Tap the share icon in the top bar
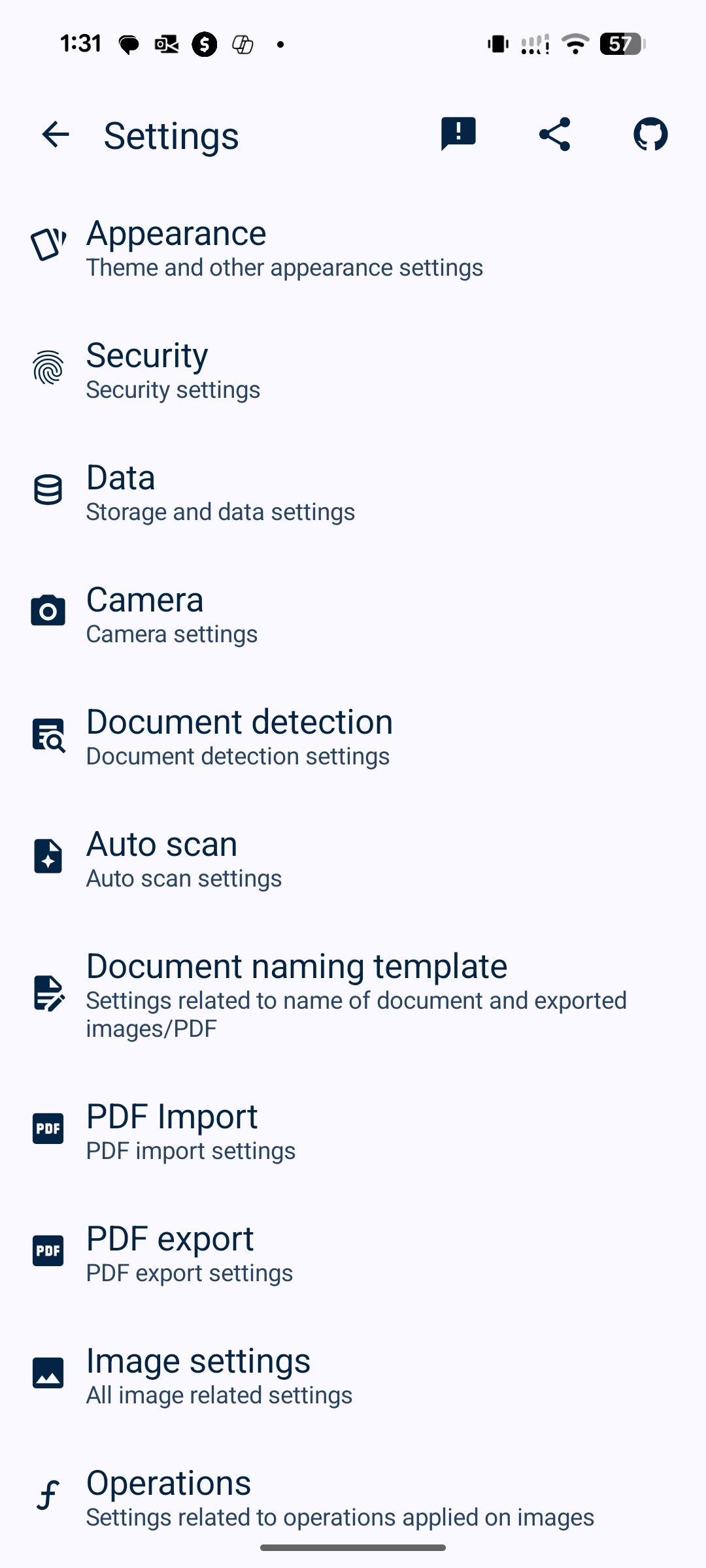The image size is (706, 1568). click(554, 134)
